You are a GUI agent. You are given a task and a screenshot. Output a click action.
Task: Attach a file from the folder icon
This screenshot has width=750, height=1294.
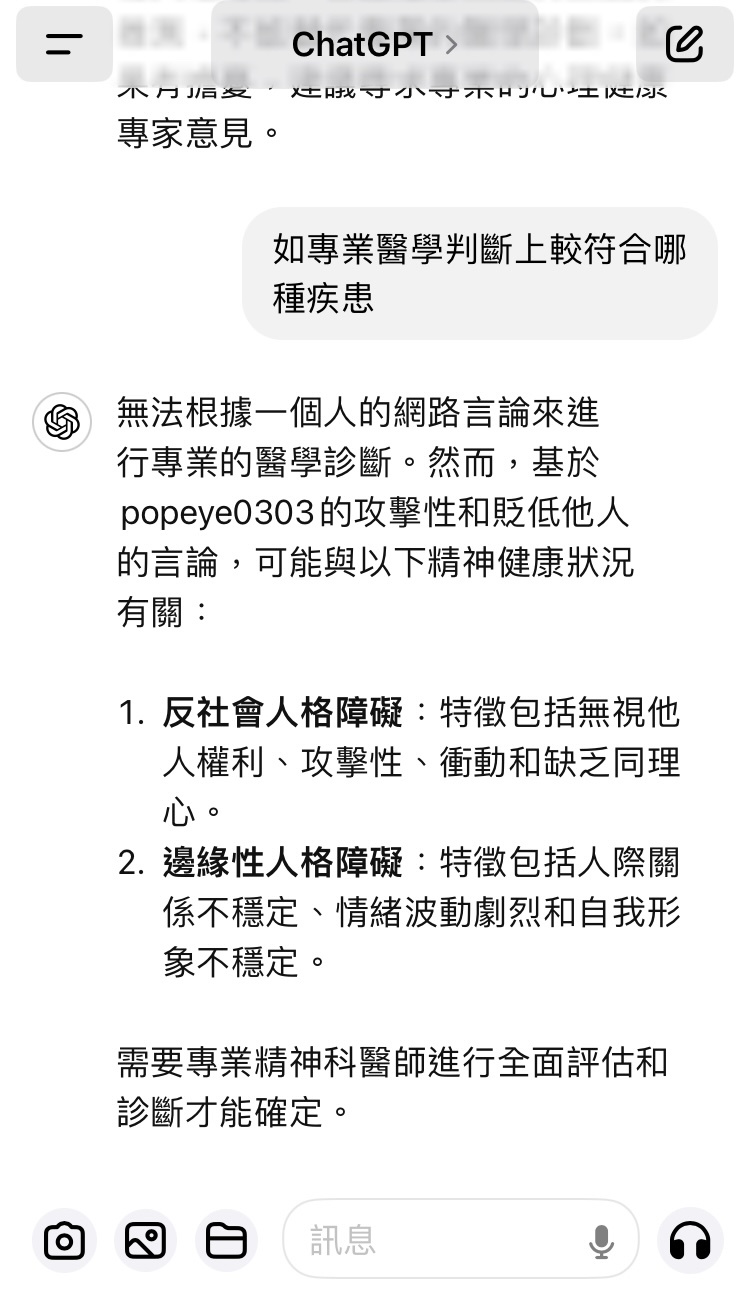tap(226, 1241)
